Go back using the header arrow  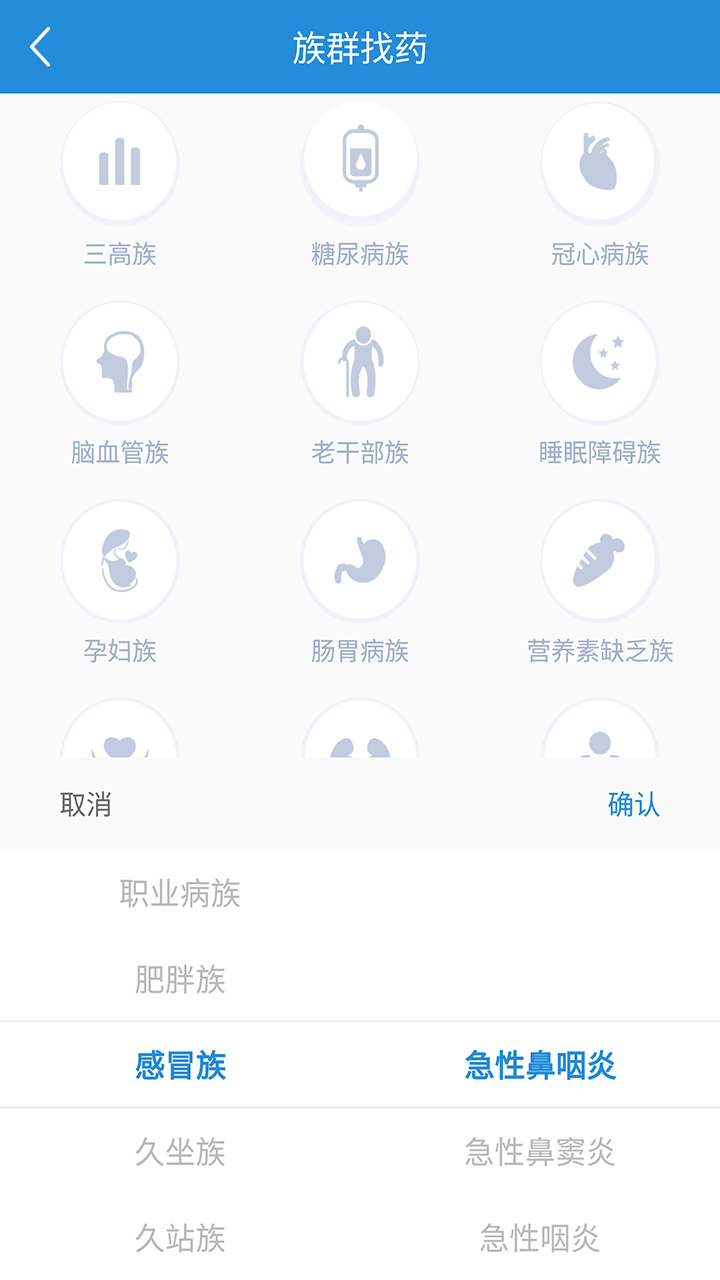tap(40, 47)
